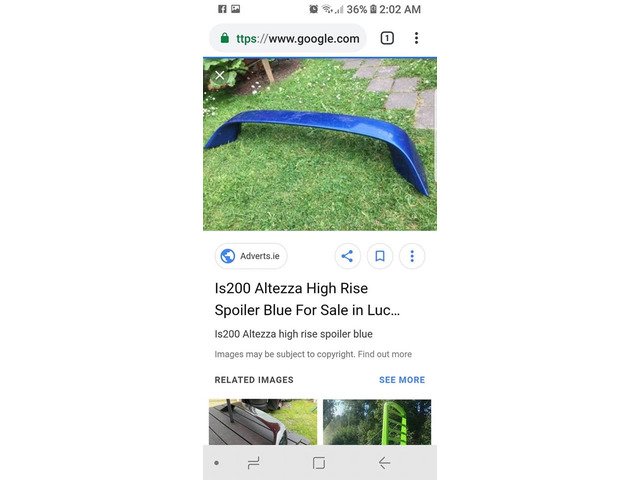Visit the Adverts.ie source site

pyautogui.click(x=251, y=256)
